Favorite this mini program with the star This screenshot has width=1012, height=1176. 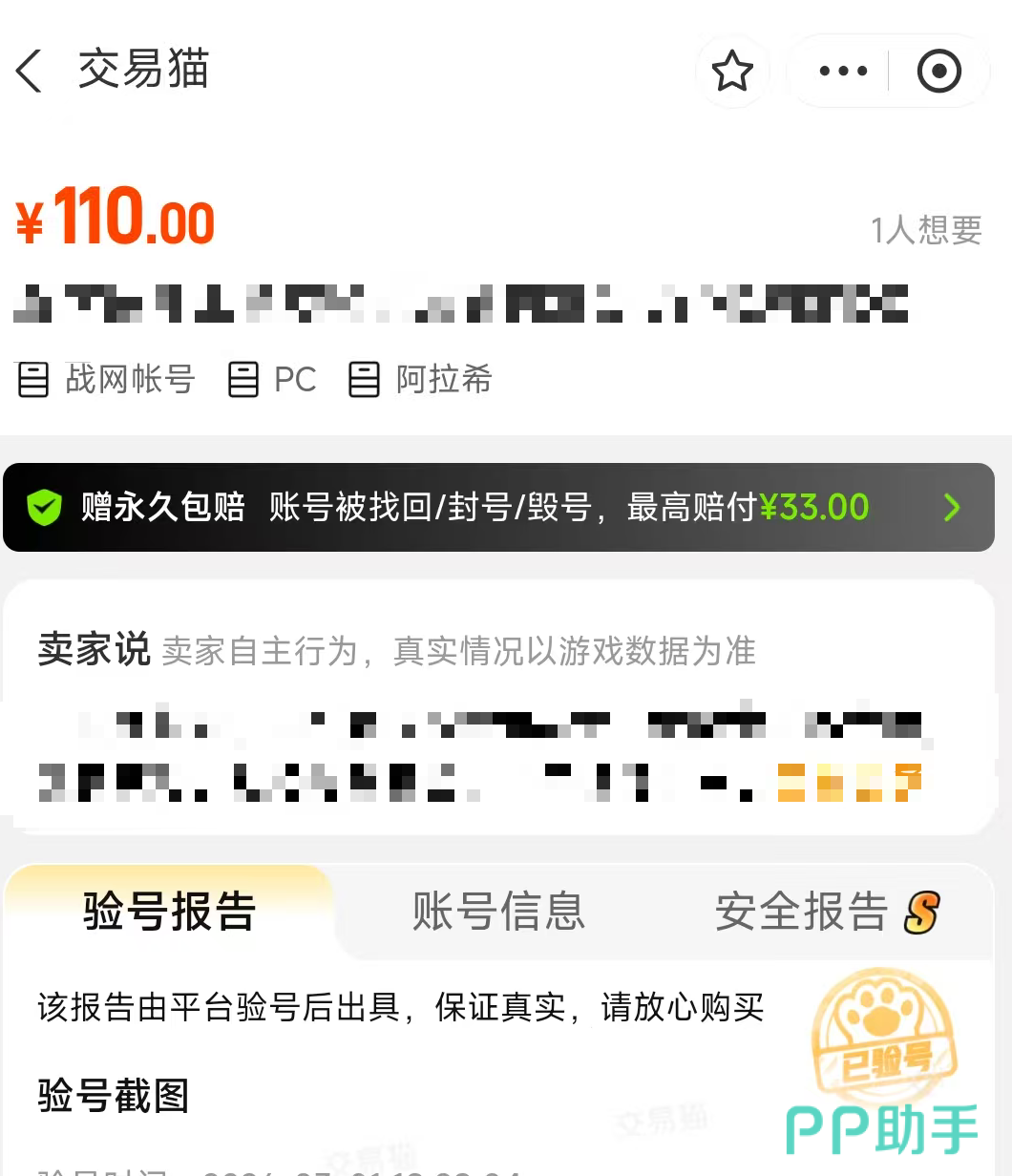(732, 72)
